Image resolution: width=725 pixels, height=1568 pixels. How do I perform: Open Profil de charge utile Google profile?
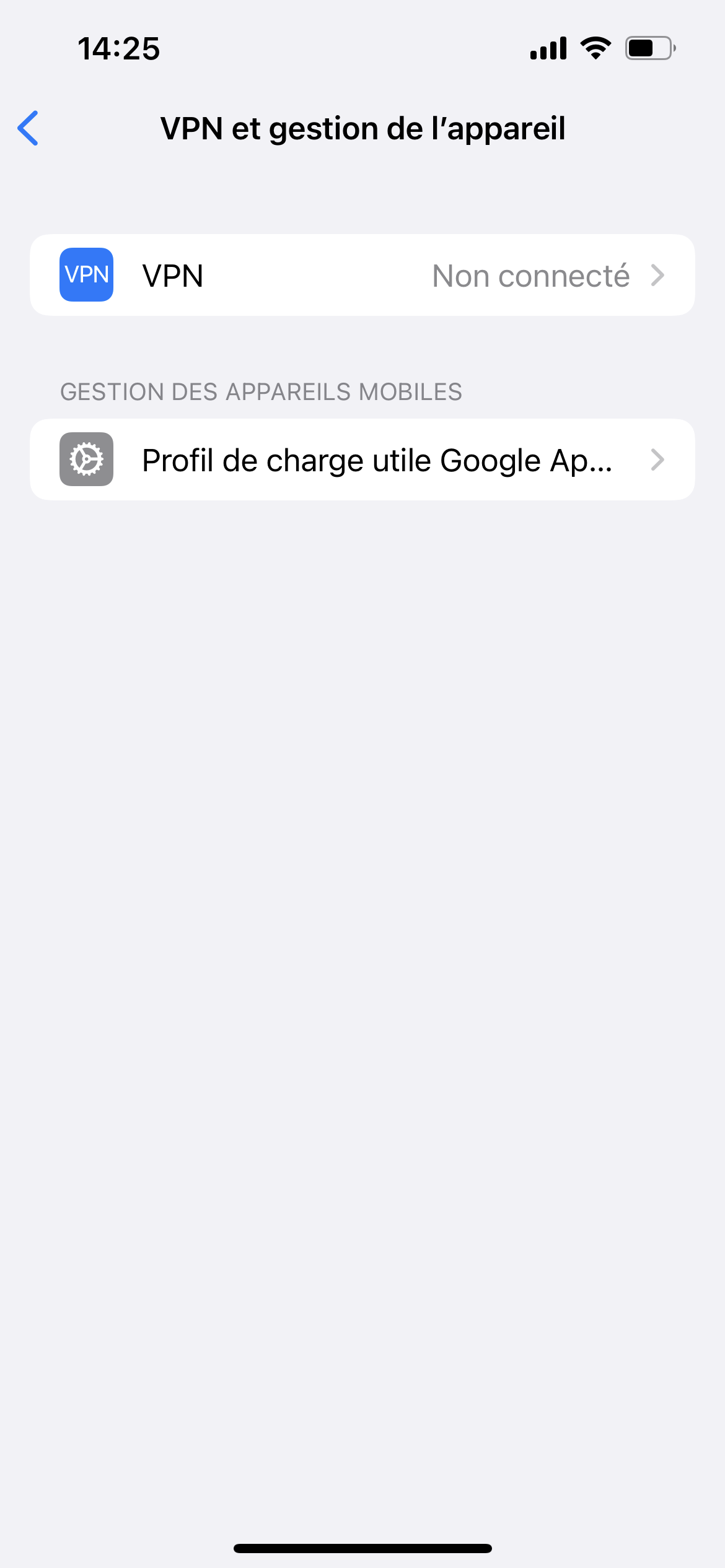click(362, 460)
